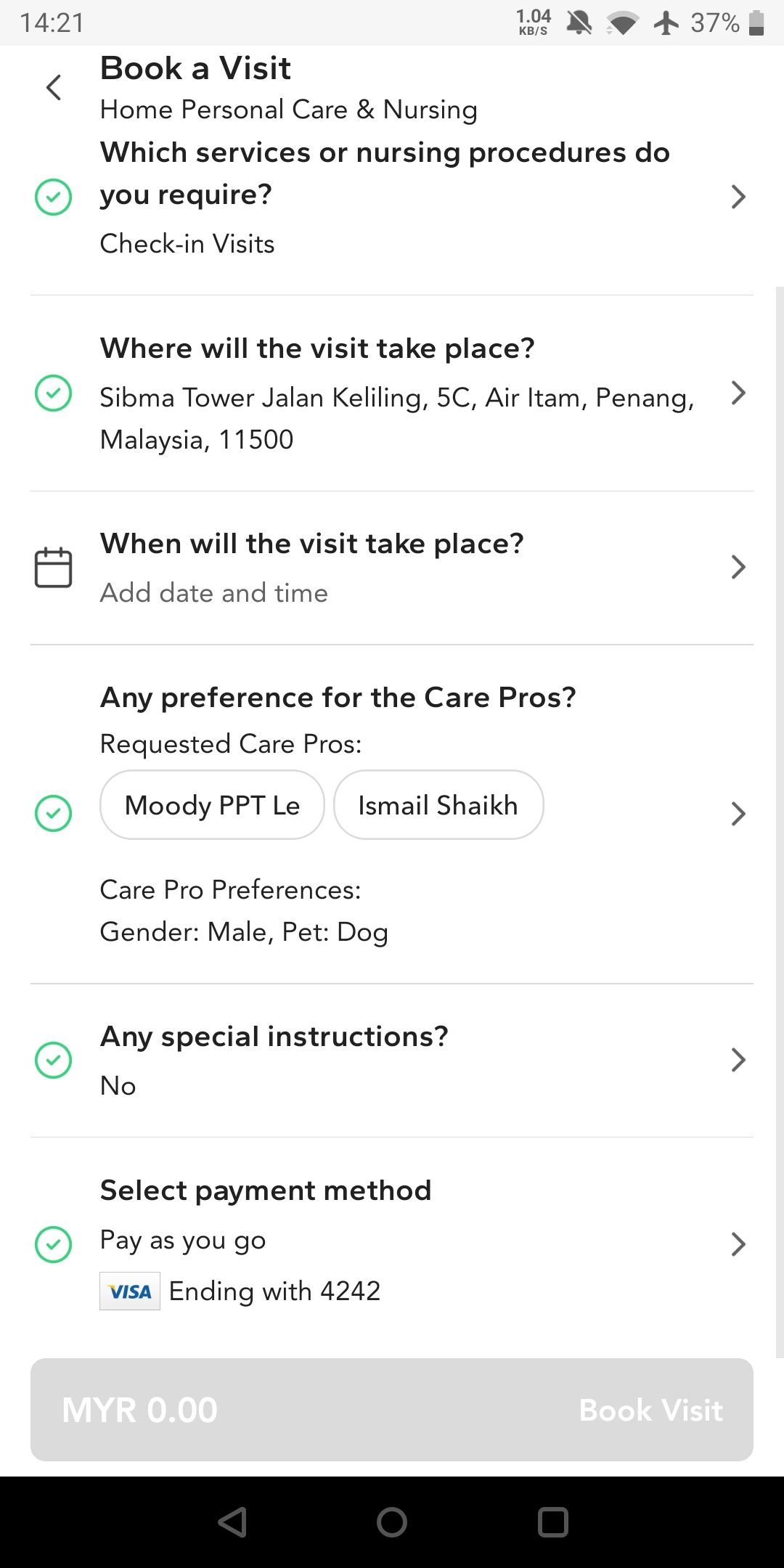Click the back arrow to exit booking

pos(53,87)
